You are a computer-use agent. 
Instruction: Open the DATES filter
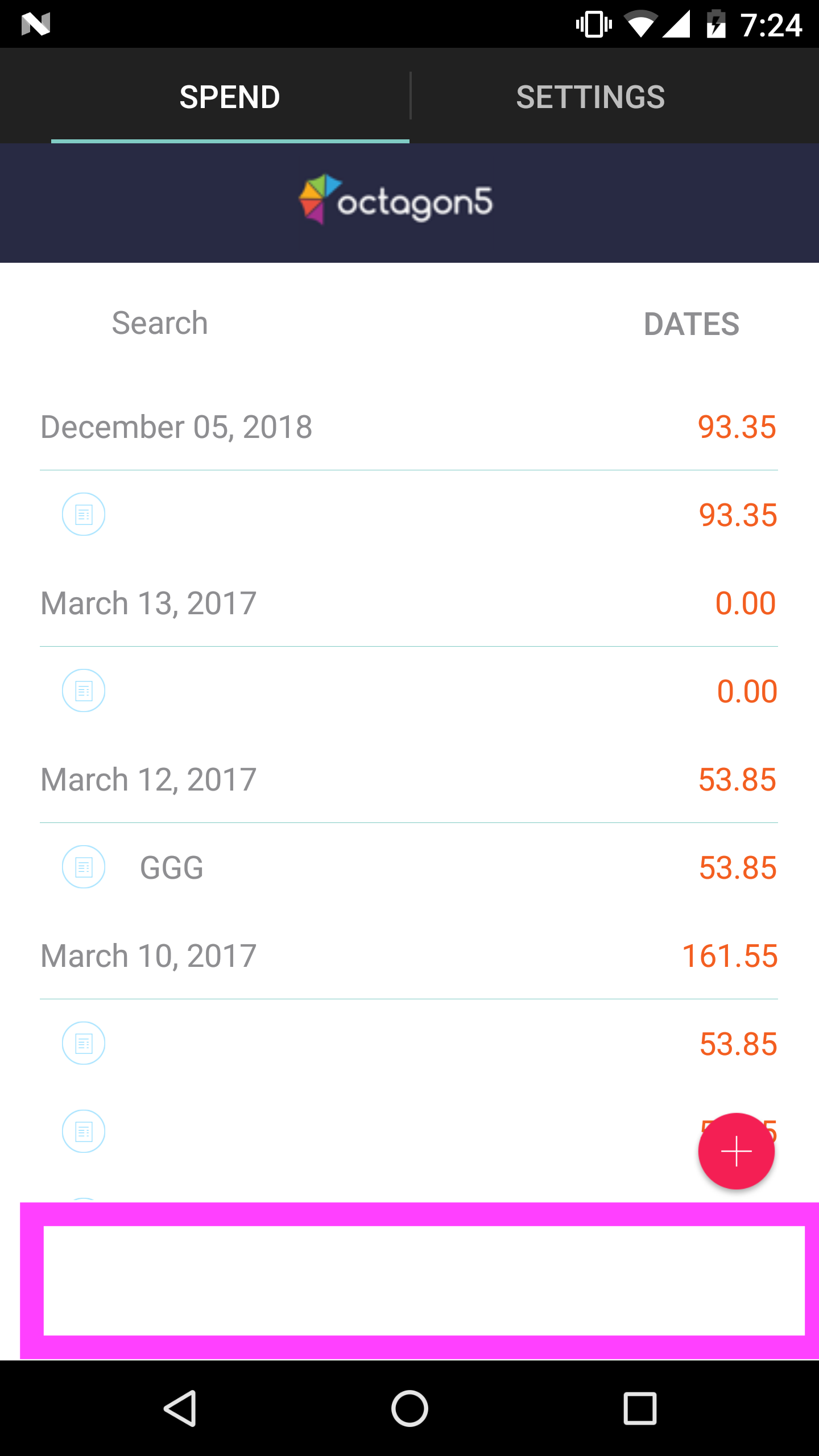pyautogui.click(x=691, y=324)
